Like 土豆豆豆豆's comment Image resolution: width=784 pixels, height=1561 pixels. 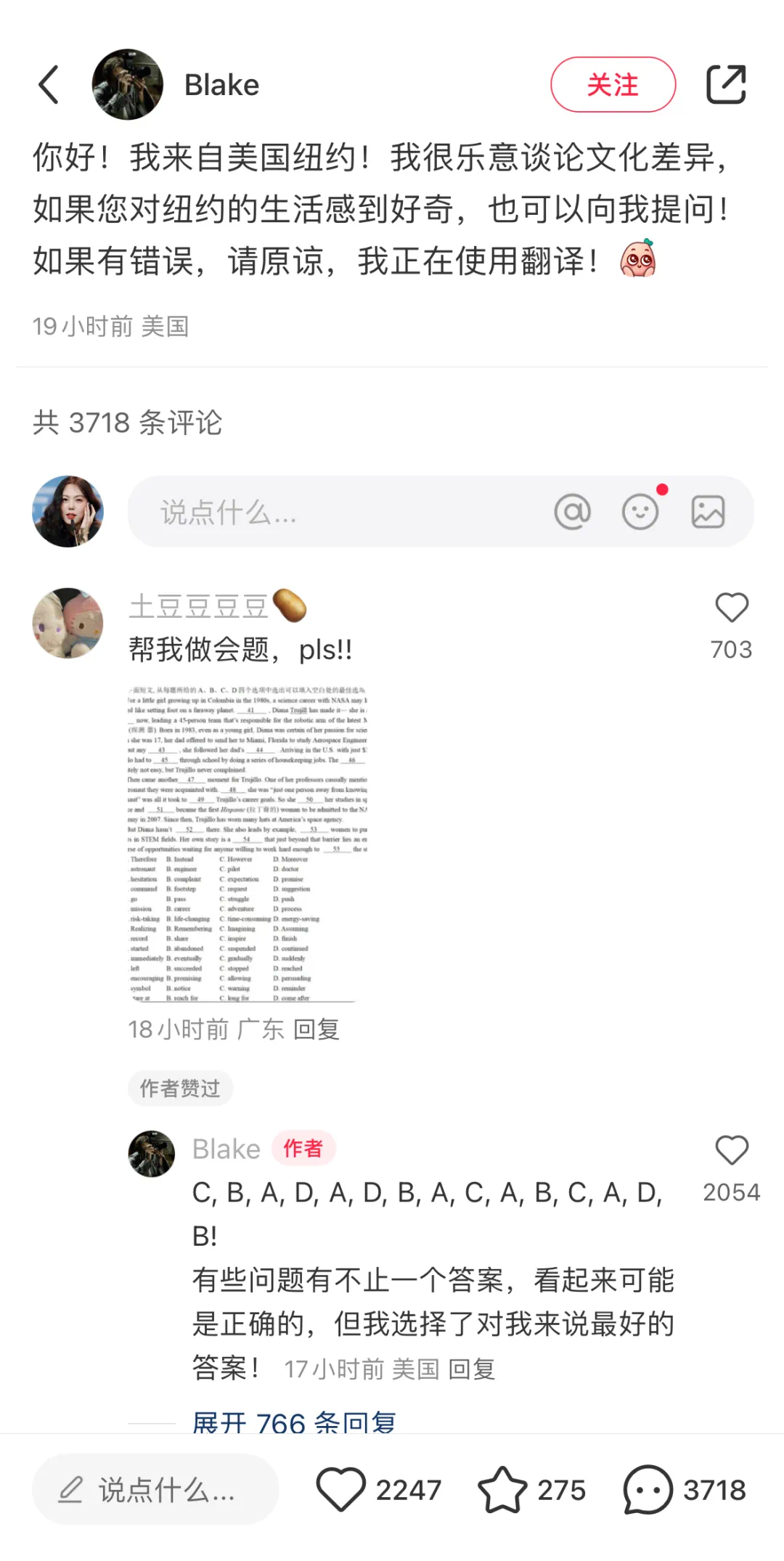point(731,608)
